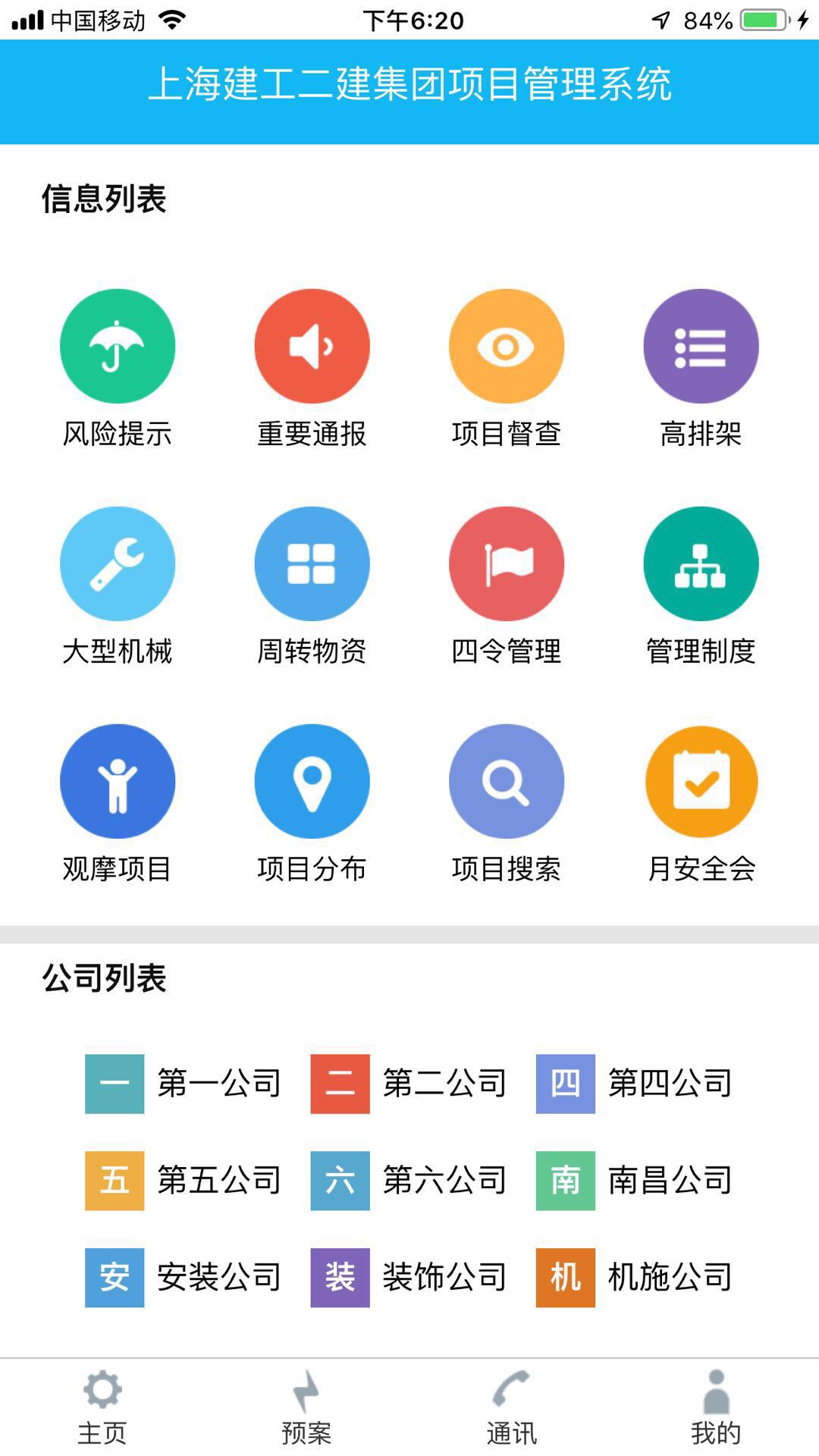Switch to the 我的 tab
Viewport: 819px width, 1456px height.
click(715, 1407)
